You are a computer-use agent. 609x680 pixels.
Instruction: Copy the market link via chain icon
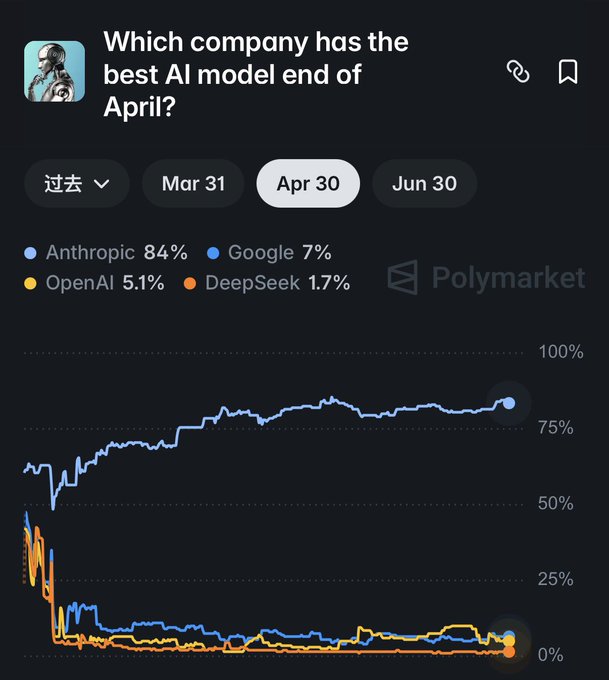518,72
